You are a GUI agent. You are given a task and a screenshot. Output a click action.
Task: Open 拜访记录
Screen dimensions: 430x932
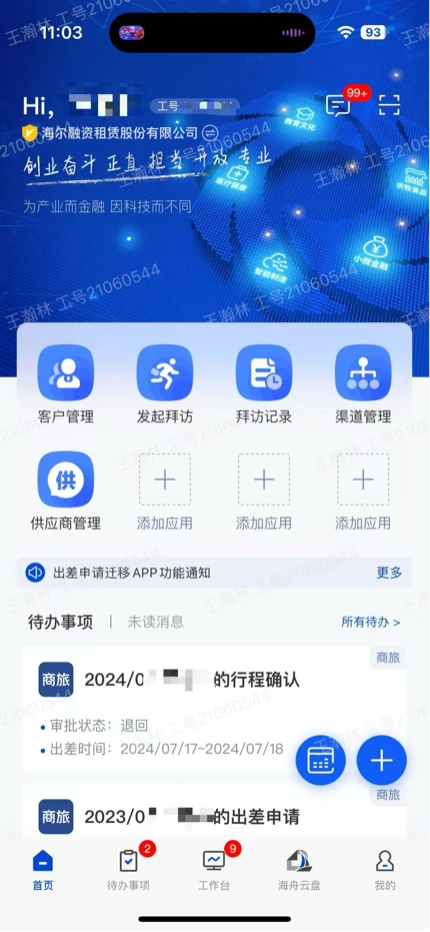264,383
